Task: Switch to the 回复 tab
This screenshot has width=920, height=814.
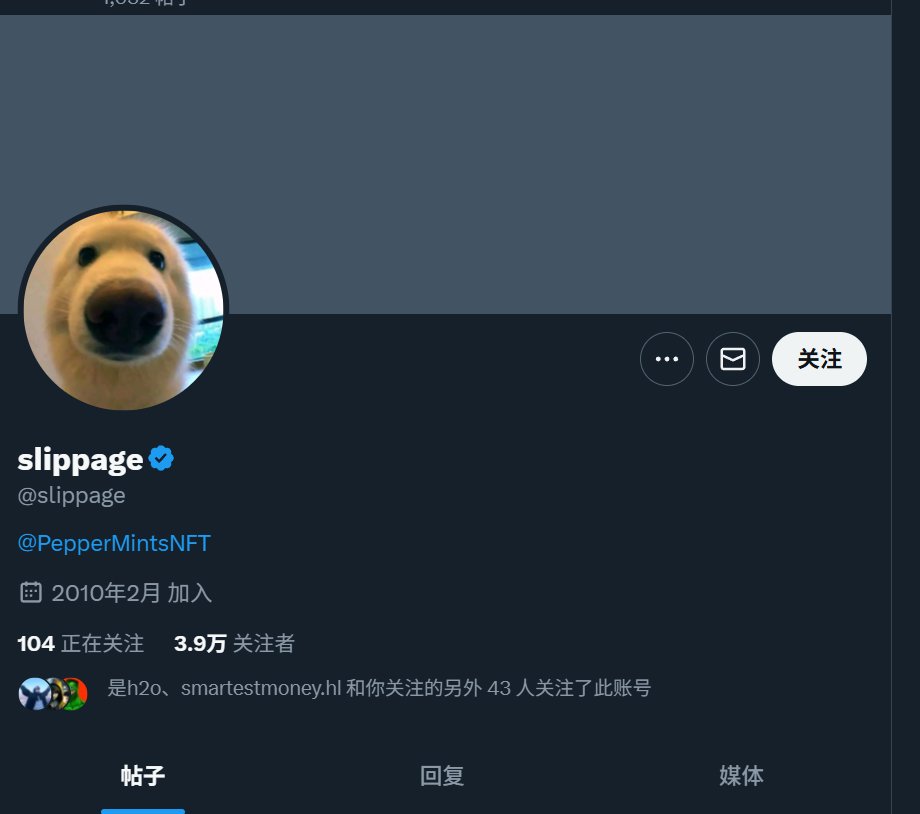Action: [442, 776]
